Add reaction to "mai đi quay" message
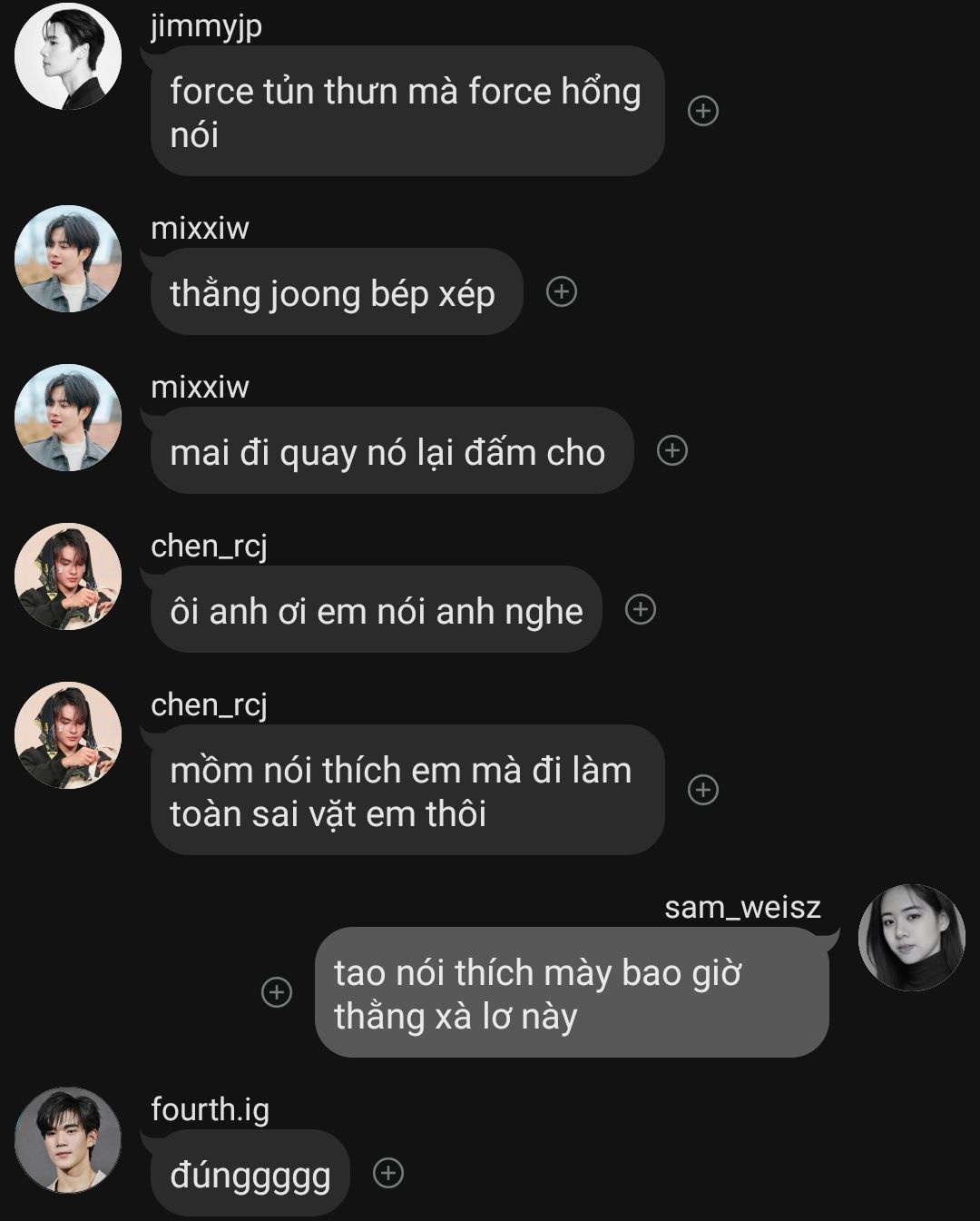Screen dimensions: 980x1221 672,450
